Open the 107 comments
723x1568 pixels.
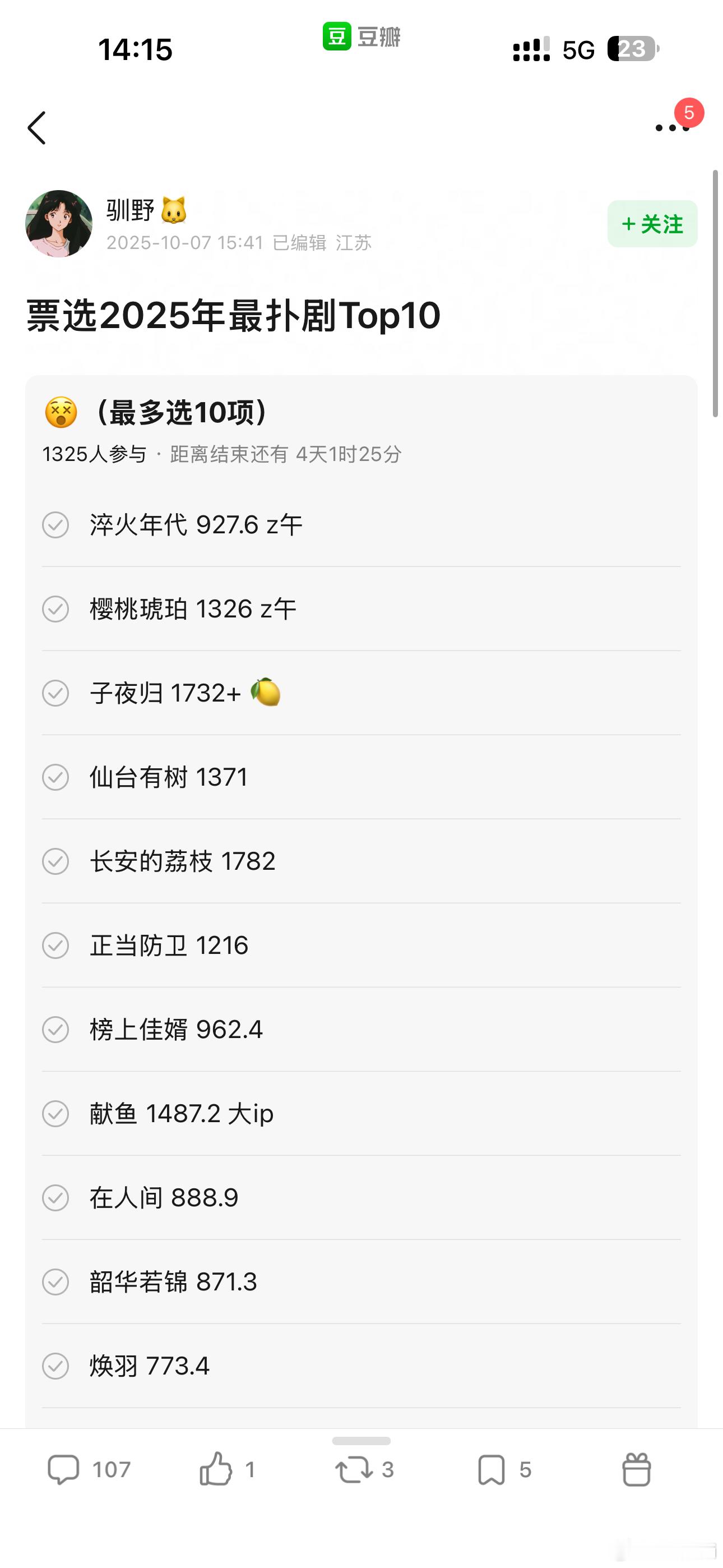64,1469
